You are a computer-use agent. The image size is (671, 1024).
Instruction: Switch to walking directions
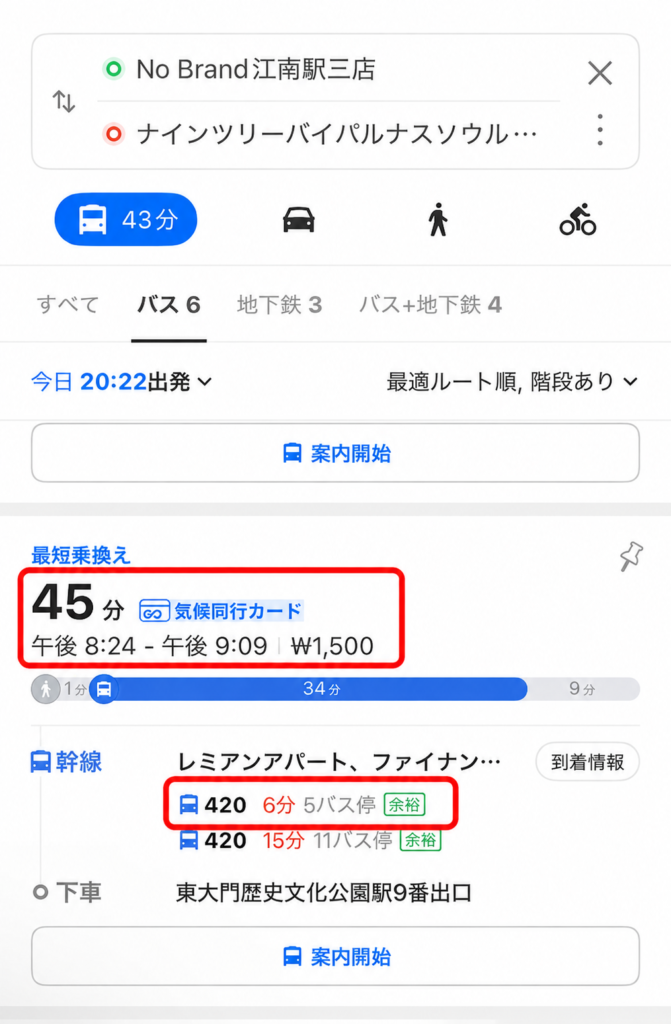tap(438, 219)
